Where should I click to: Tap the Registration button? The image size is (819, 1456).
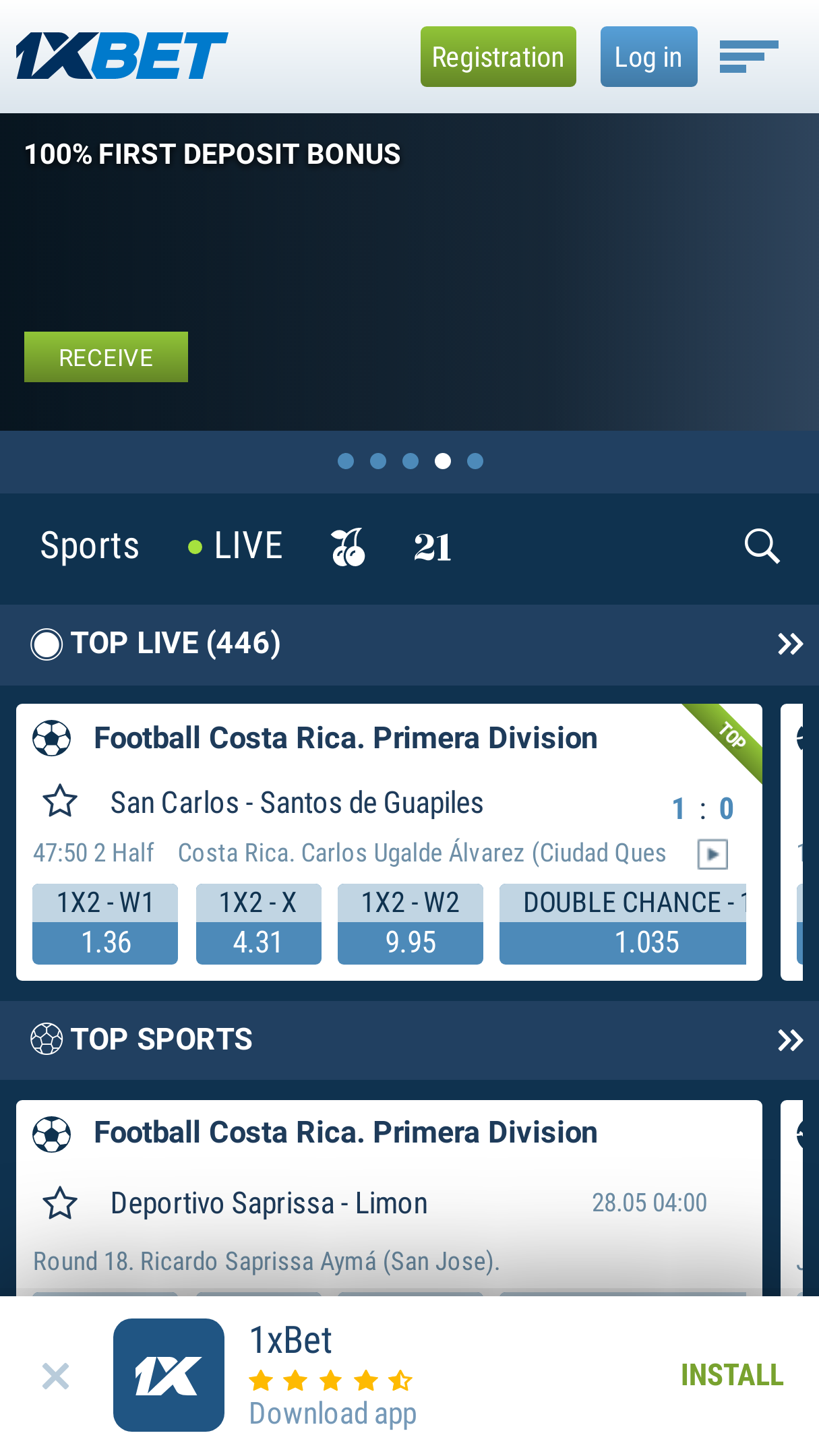tap(498, 57)
